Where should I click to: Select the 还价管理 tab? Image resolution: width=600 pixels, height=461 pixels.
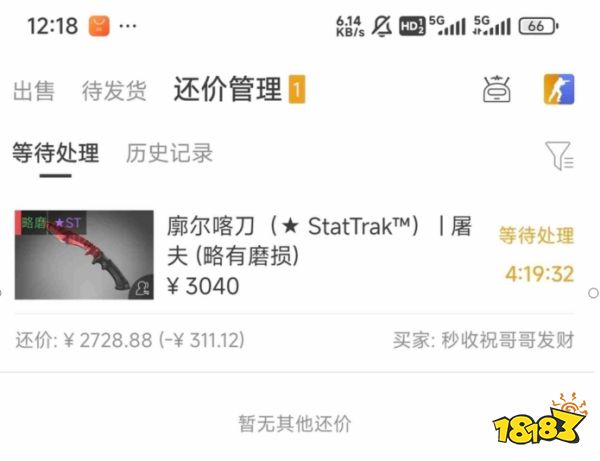(x=228, y=90)
